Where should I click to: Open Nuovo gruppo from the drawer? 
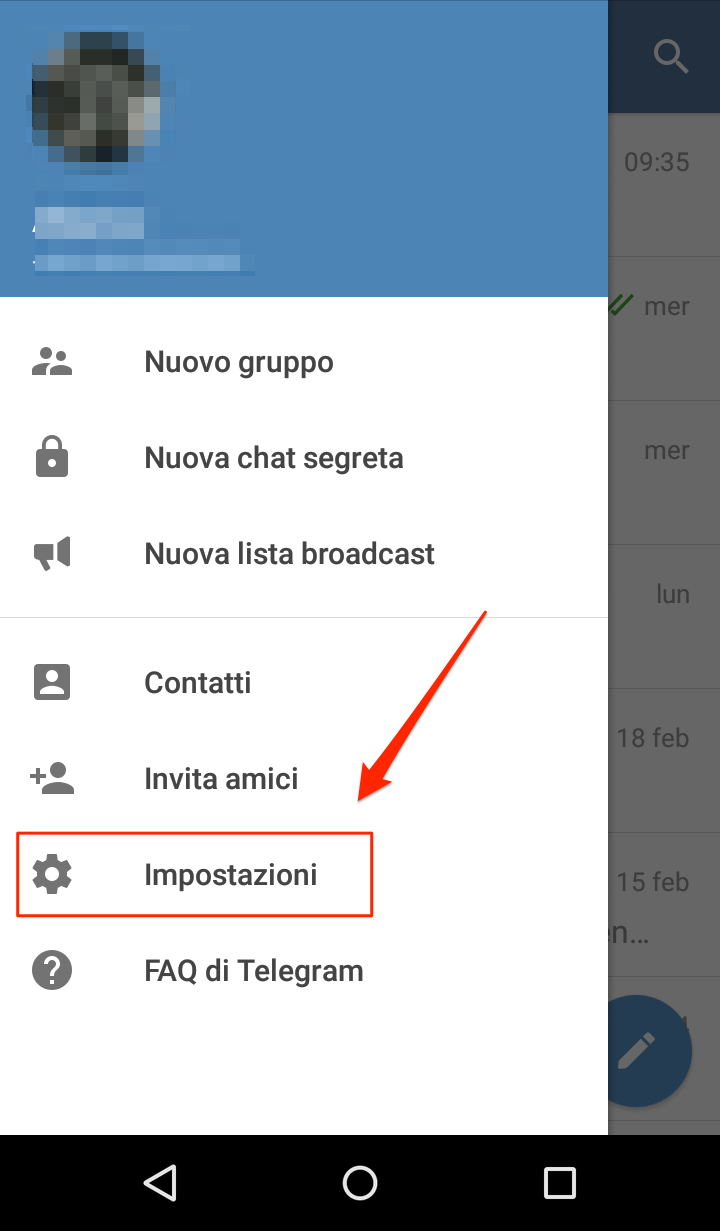pyautogui.click(x=304, y=362)
